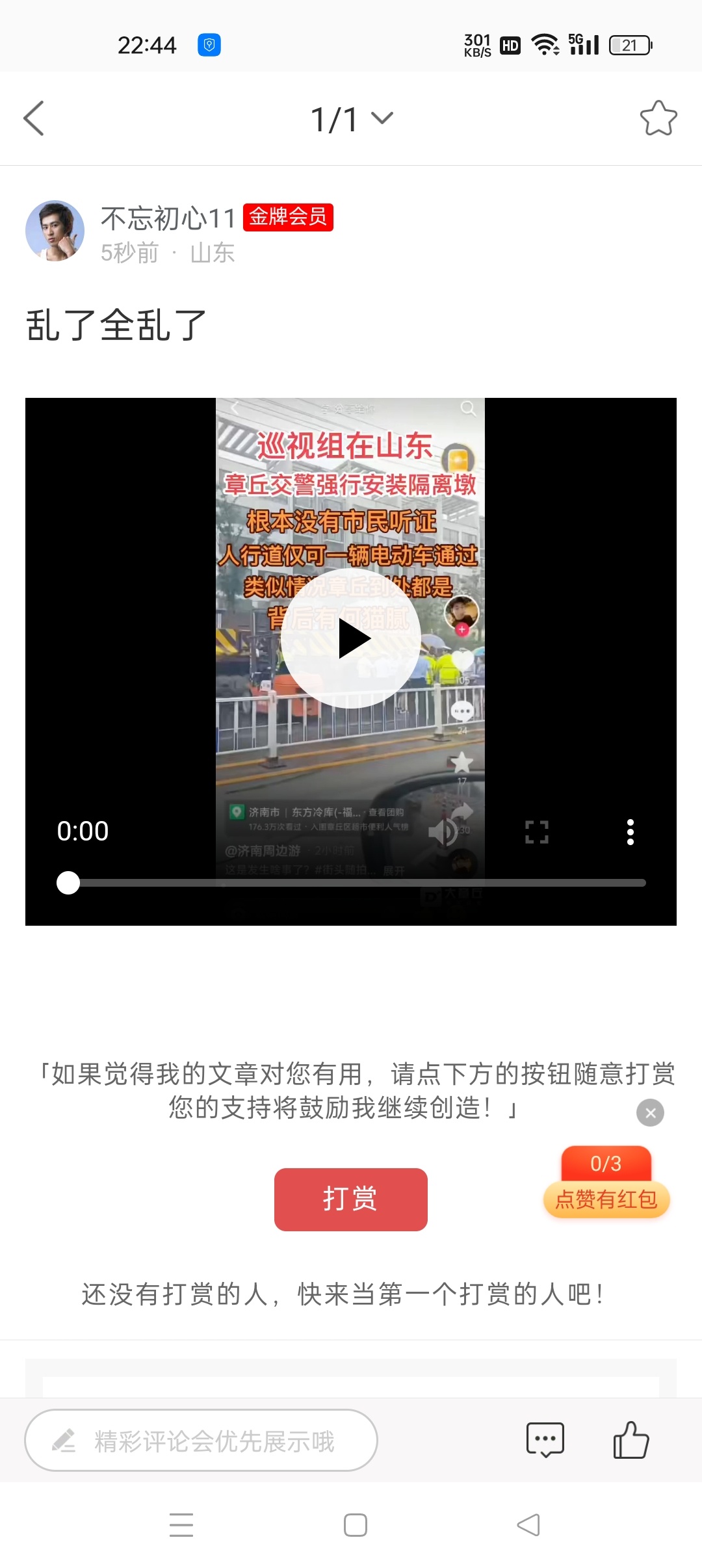Favorite this post with the star icon
Screen dimensions: 702x1568
pos(658,118)
